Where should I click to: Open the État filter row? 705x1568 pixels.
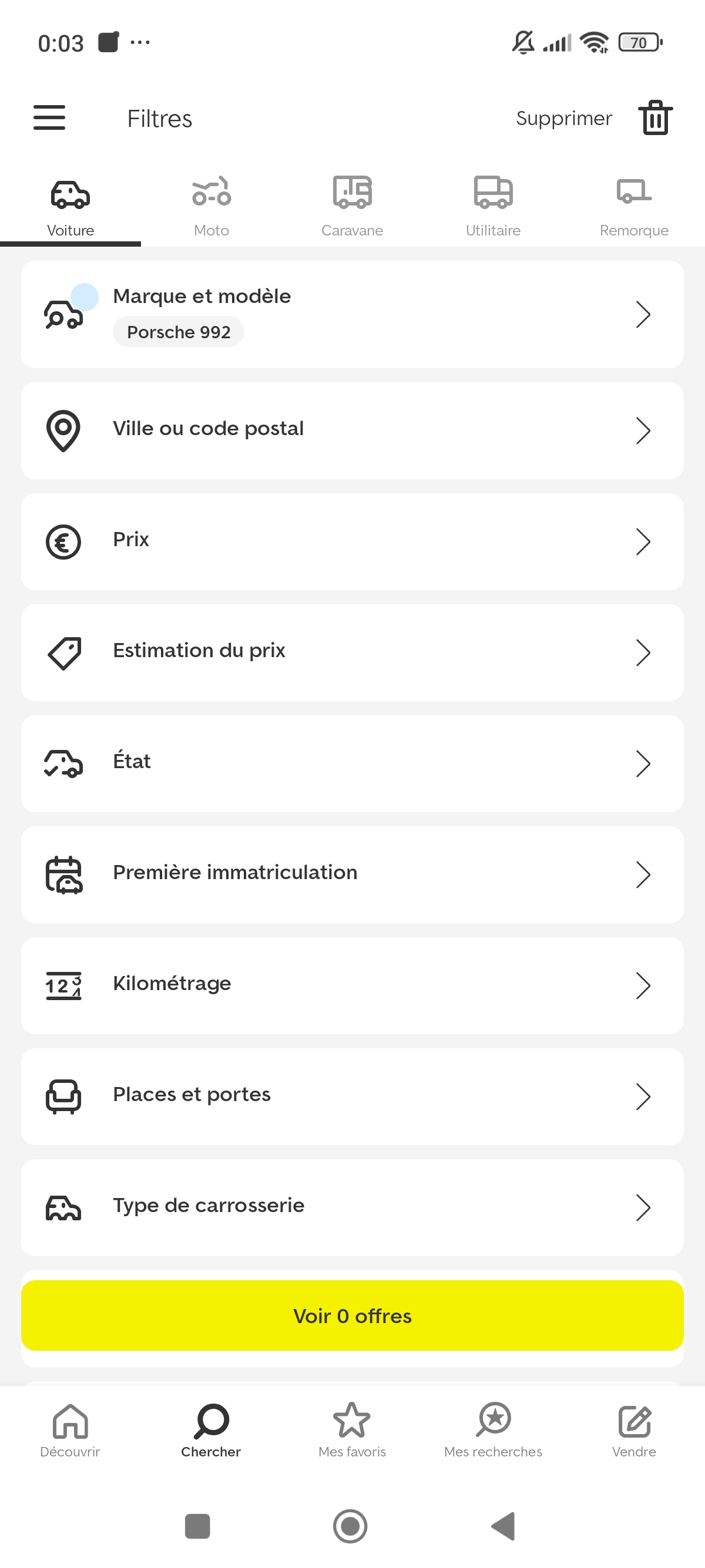click(352, 763)
